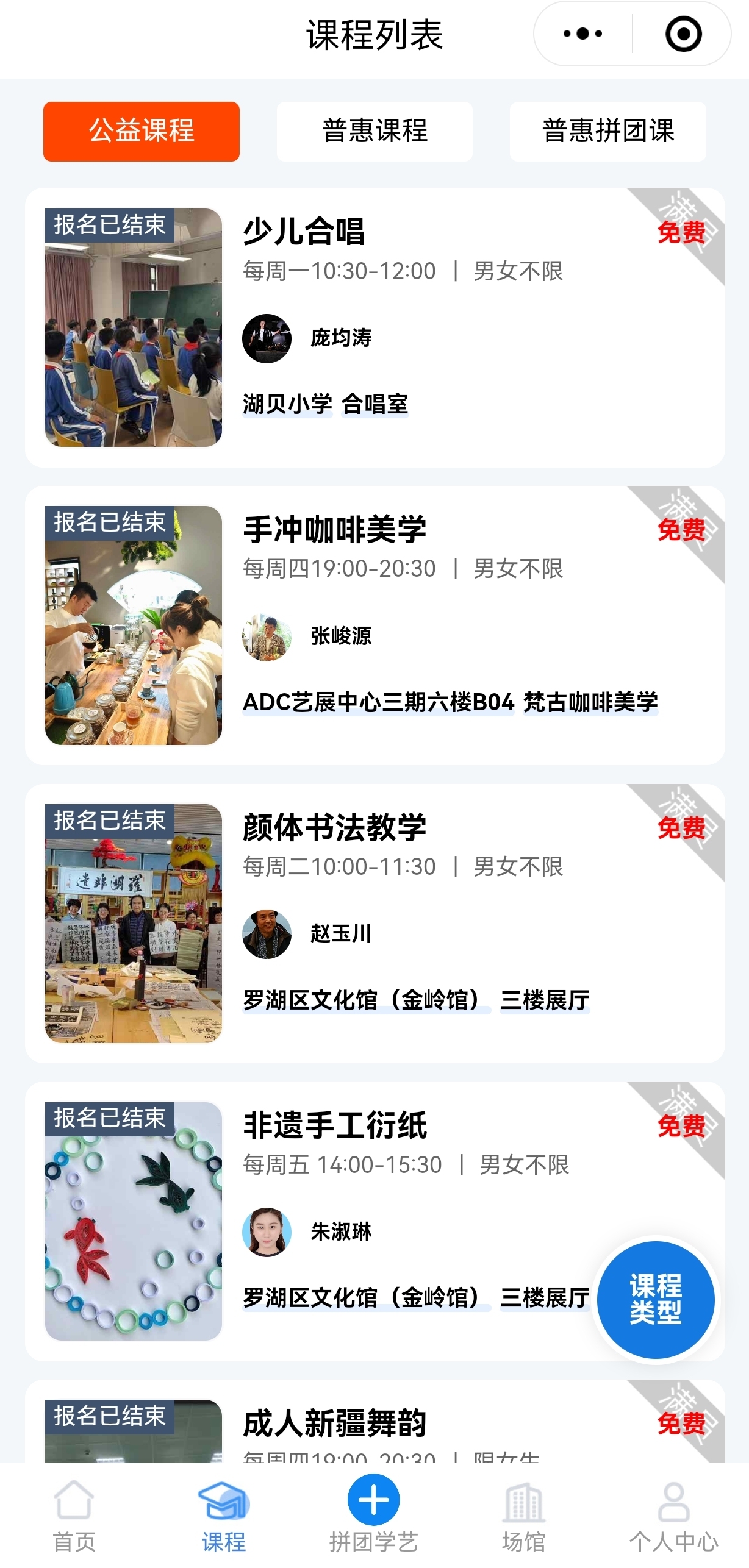The height and width of the screenshot is (1568, 749).
Task: Select the 公益课程 tab
Action: (142, 131)
